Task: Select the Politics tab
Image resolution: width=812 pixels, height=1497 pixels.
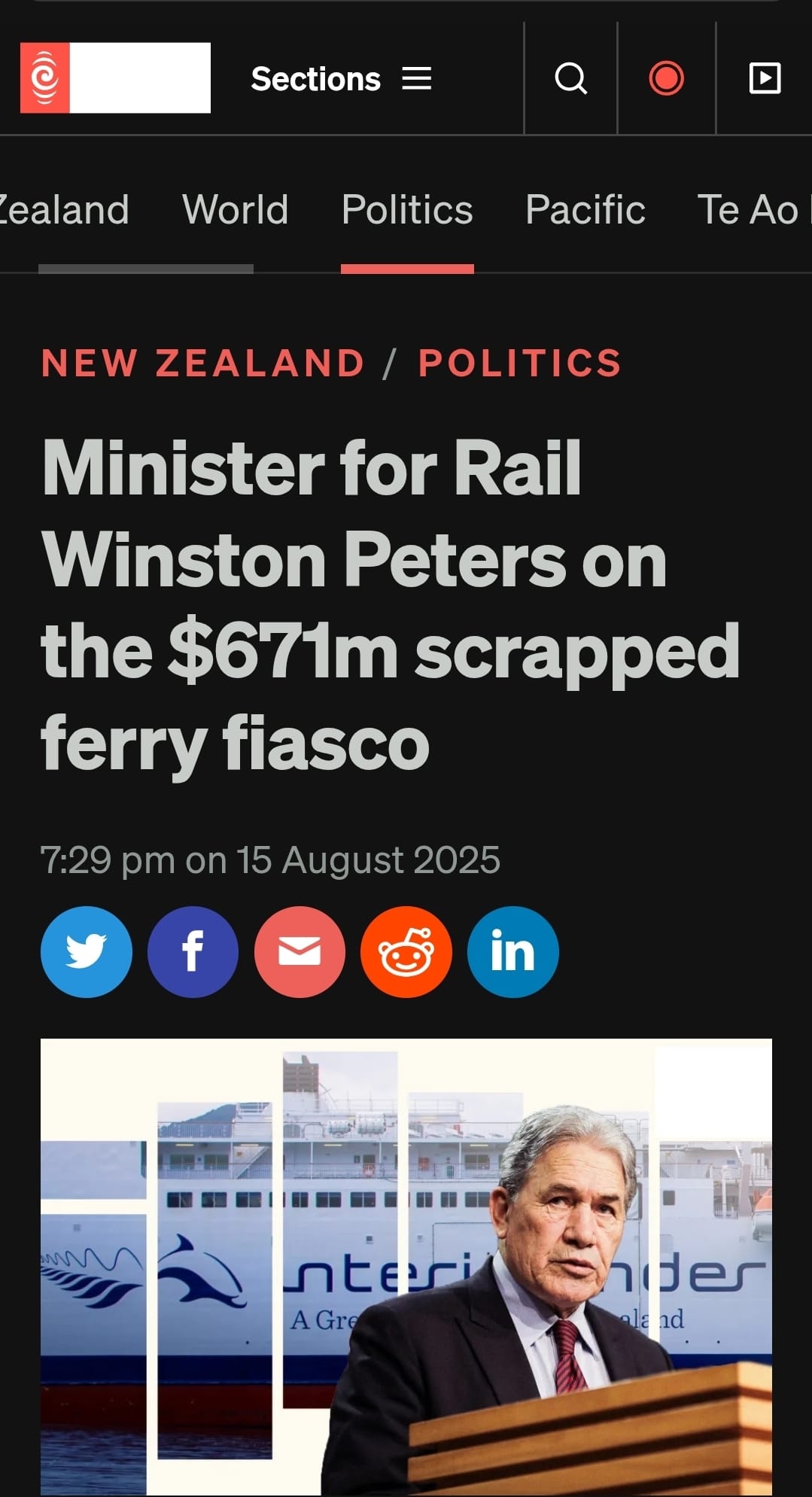Action: 406,210
